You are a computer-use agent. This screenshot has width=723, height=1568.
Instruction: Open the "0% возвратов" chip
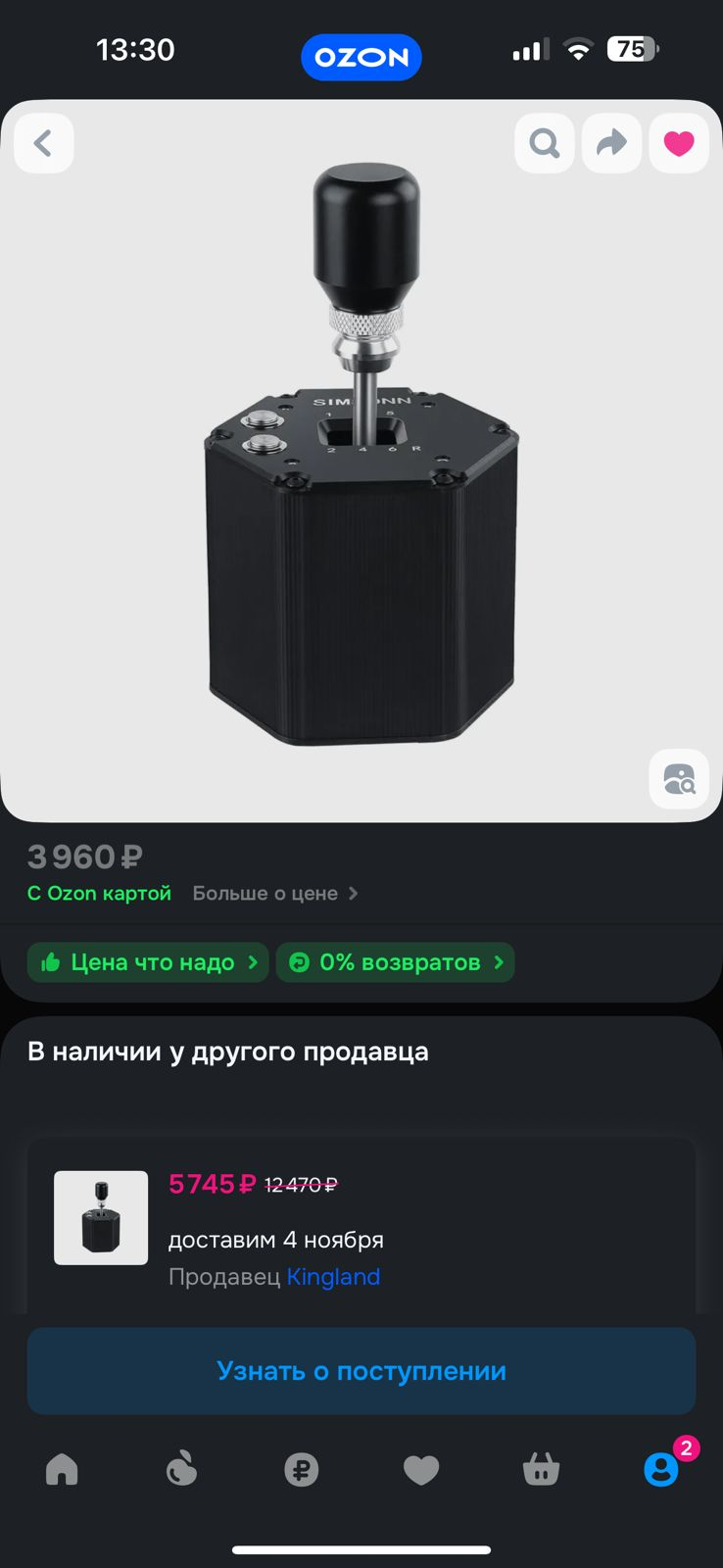click(396, 962)
